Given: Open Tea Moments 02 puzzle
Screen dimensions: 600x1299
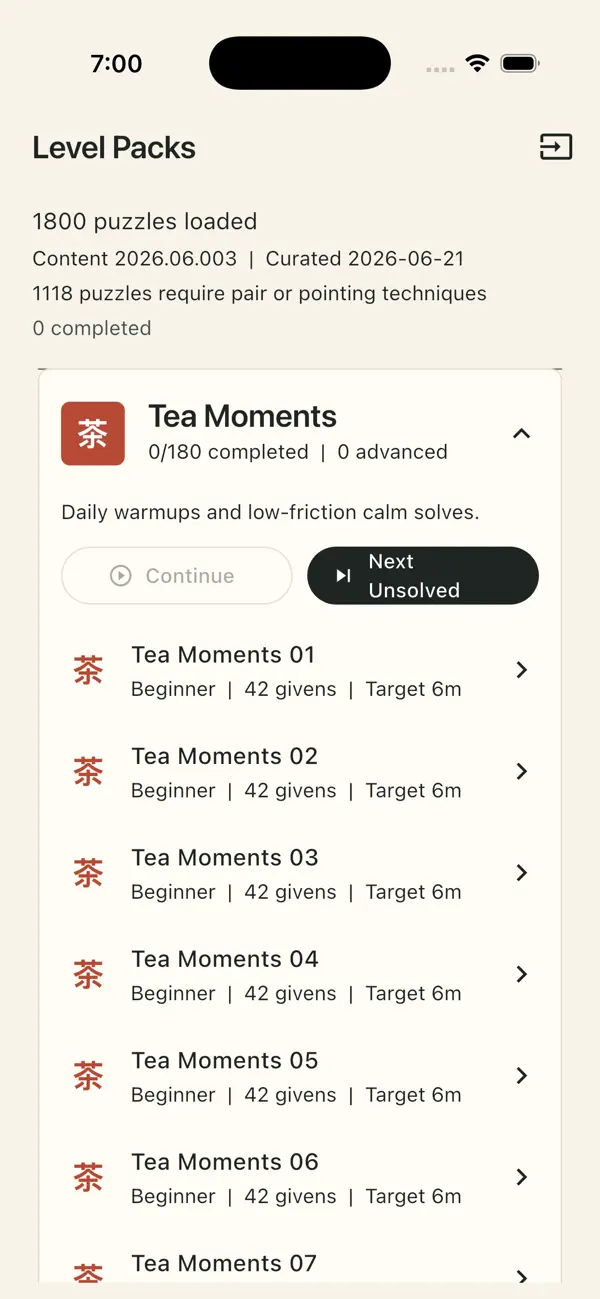Looking at the screenshot, I should point(300,772).
